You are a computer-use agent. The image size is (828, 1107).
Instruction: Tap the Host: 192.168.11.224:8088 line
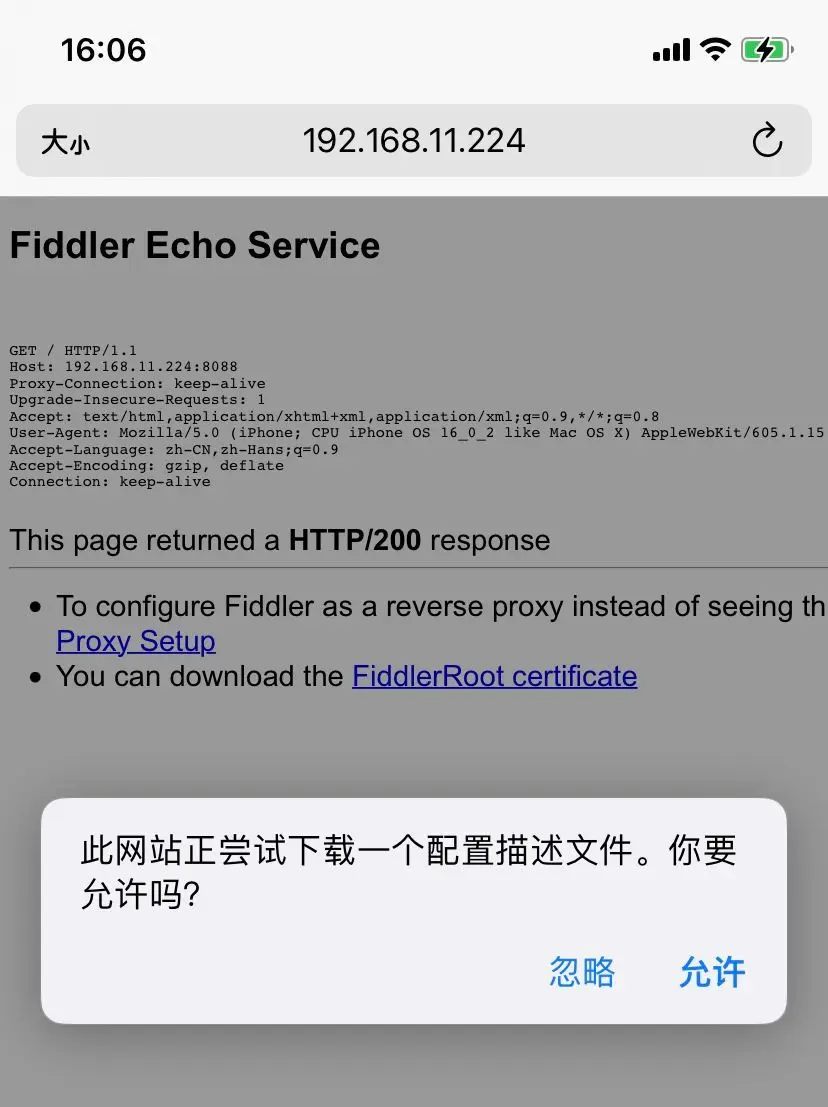[120, 366]
